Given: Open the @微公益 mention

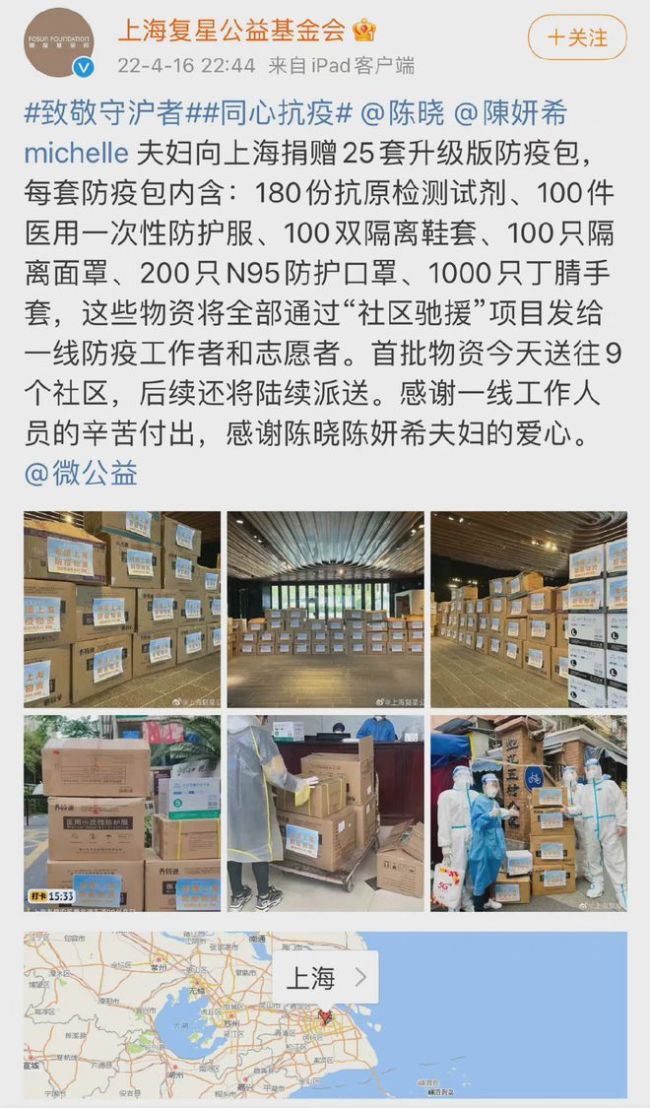Looking at the screenshot, I should click(x=80, y=473).
